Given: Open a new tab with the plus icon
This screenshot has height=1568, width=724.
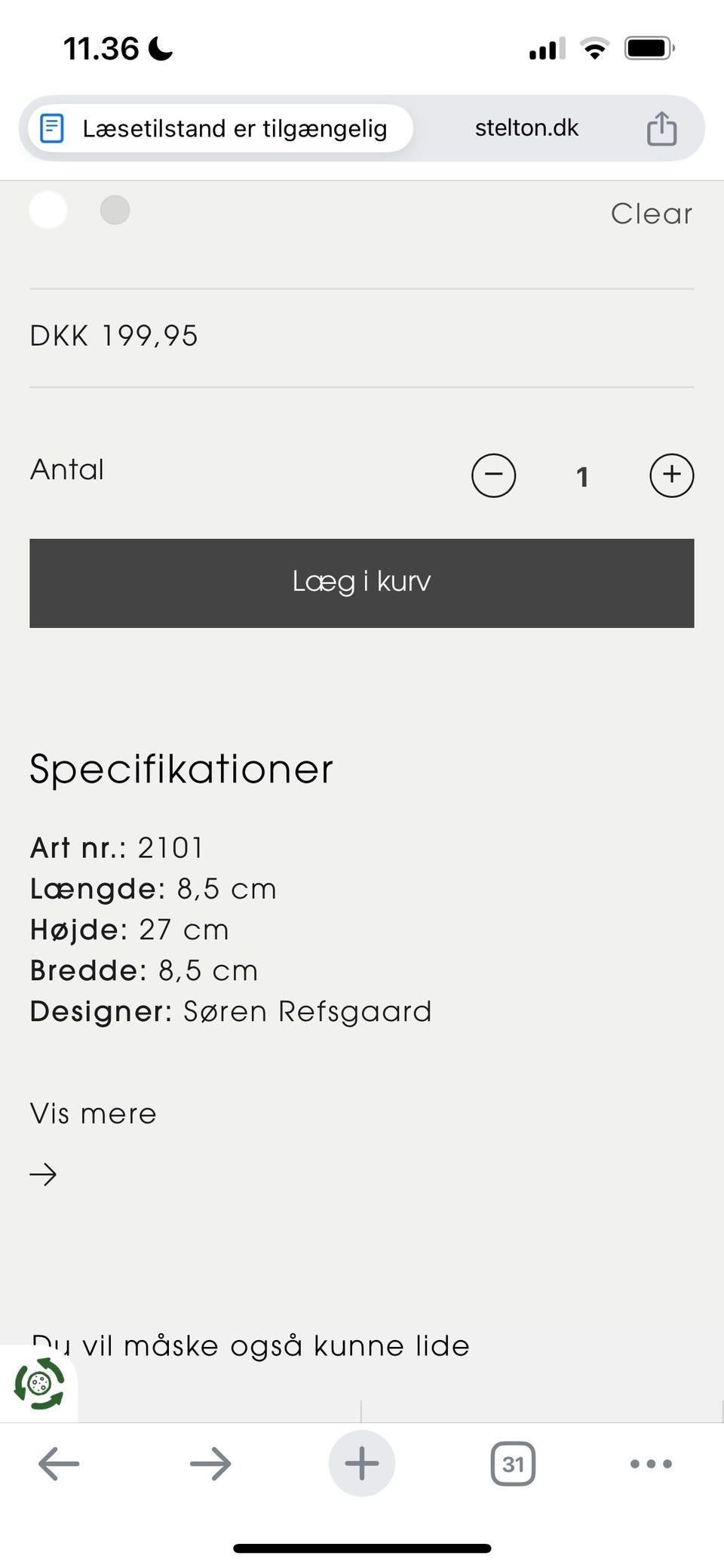Looking at the screenshot, I should point(361,1462).
